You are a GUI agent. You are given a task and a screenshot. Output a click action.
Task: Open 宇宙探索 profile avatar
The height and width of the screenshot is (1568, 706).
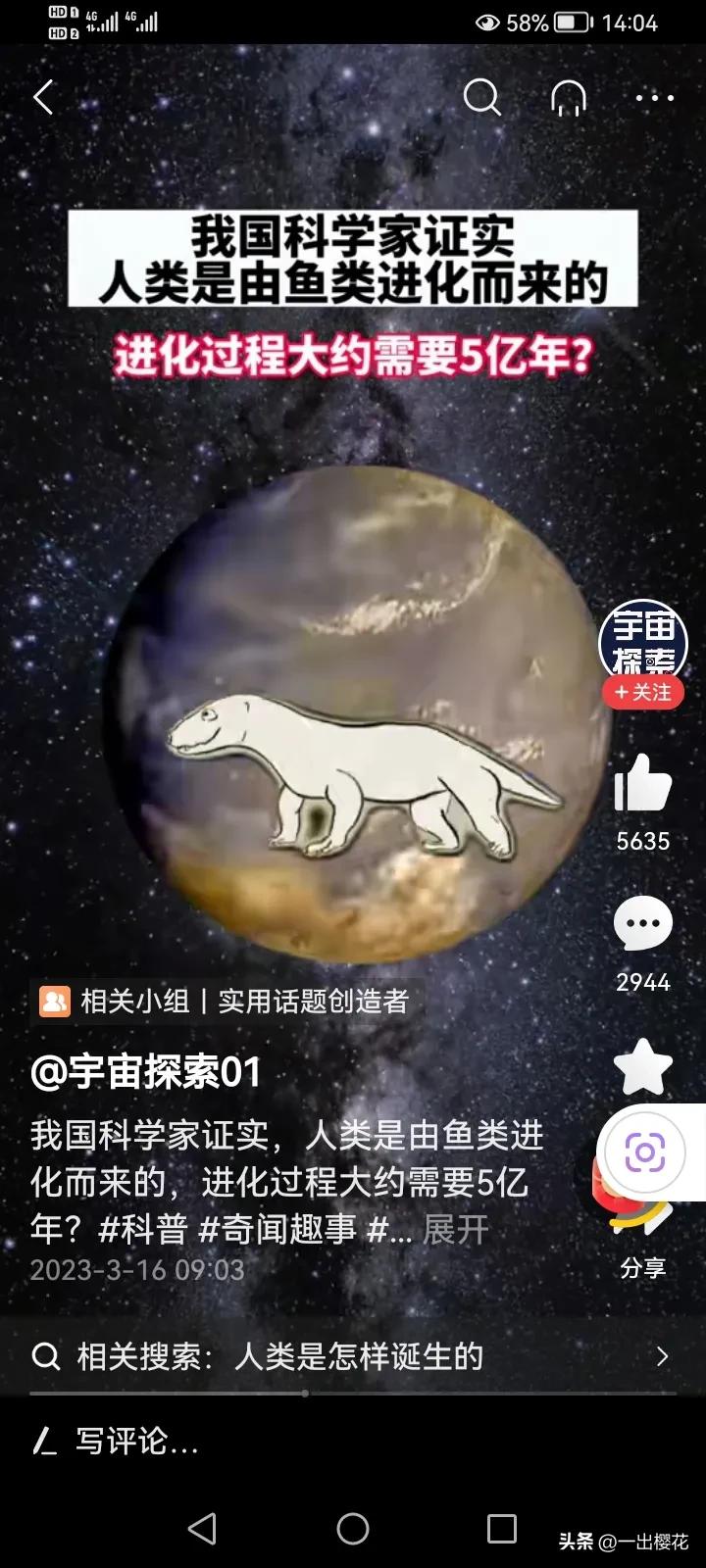tap(643, 641)
